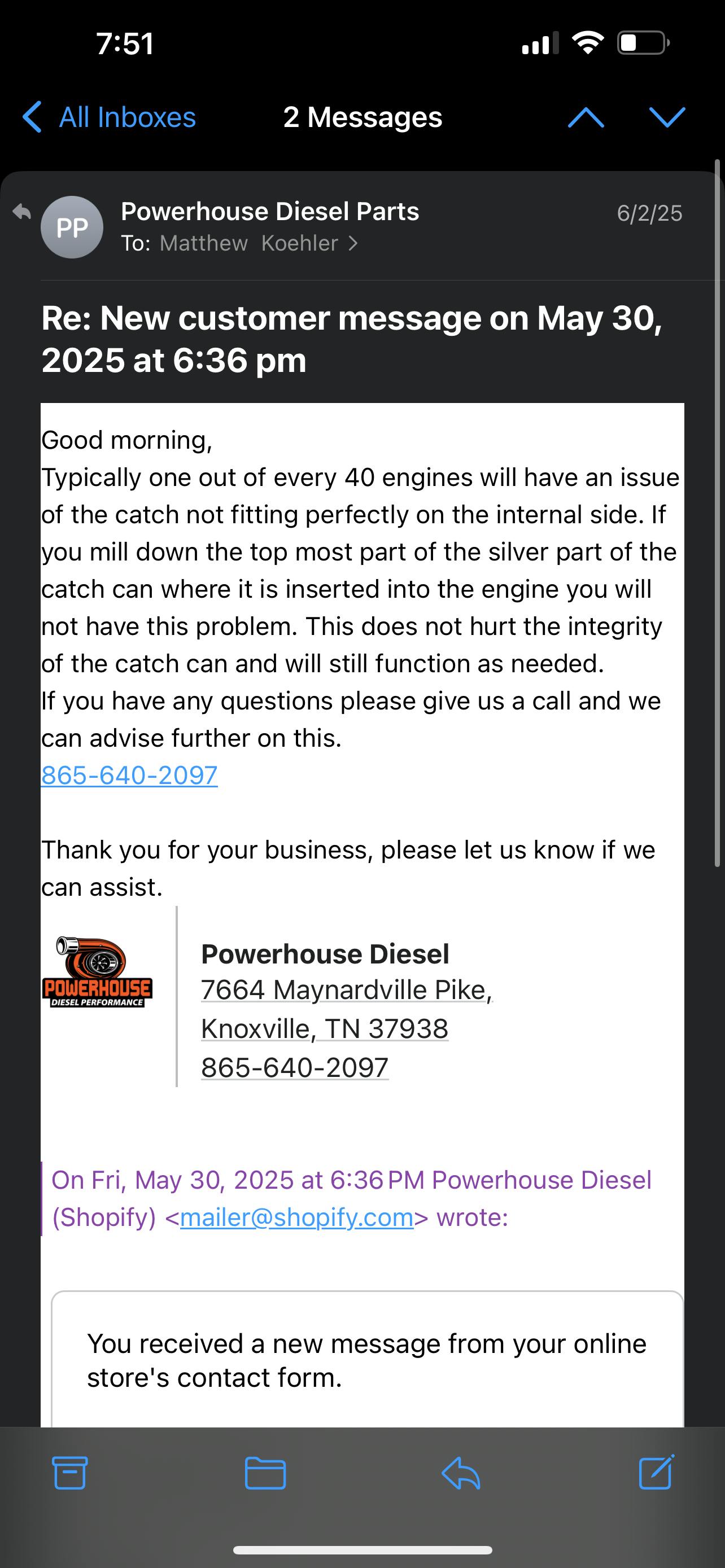The width and height of the screenshot is (725, 1568).
Task: Archive this message
Action: (70, 1473)
